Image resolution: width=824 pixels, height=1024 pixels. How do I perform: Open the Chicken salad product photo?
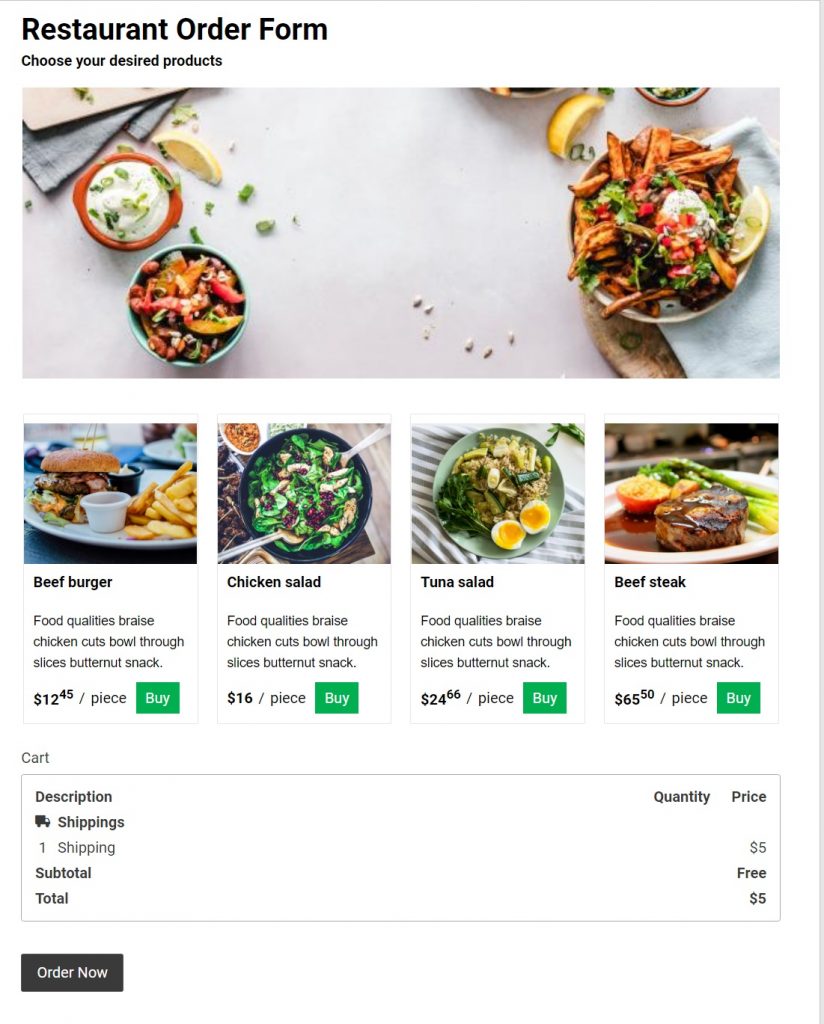click(303, 491)
